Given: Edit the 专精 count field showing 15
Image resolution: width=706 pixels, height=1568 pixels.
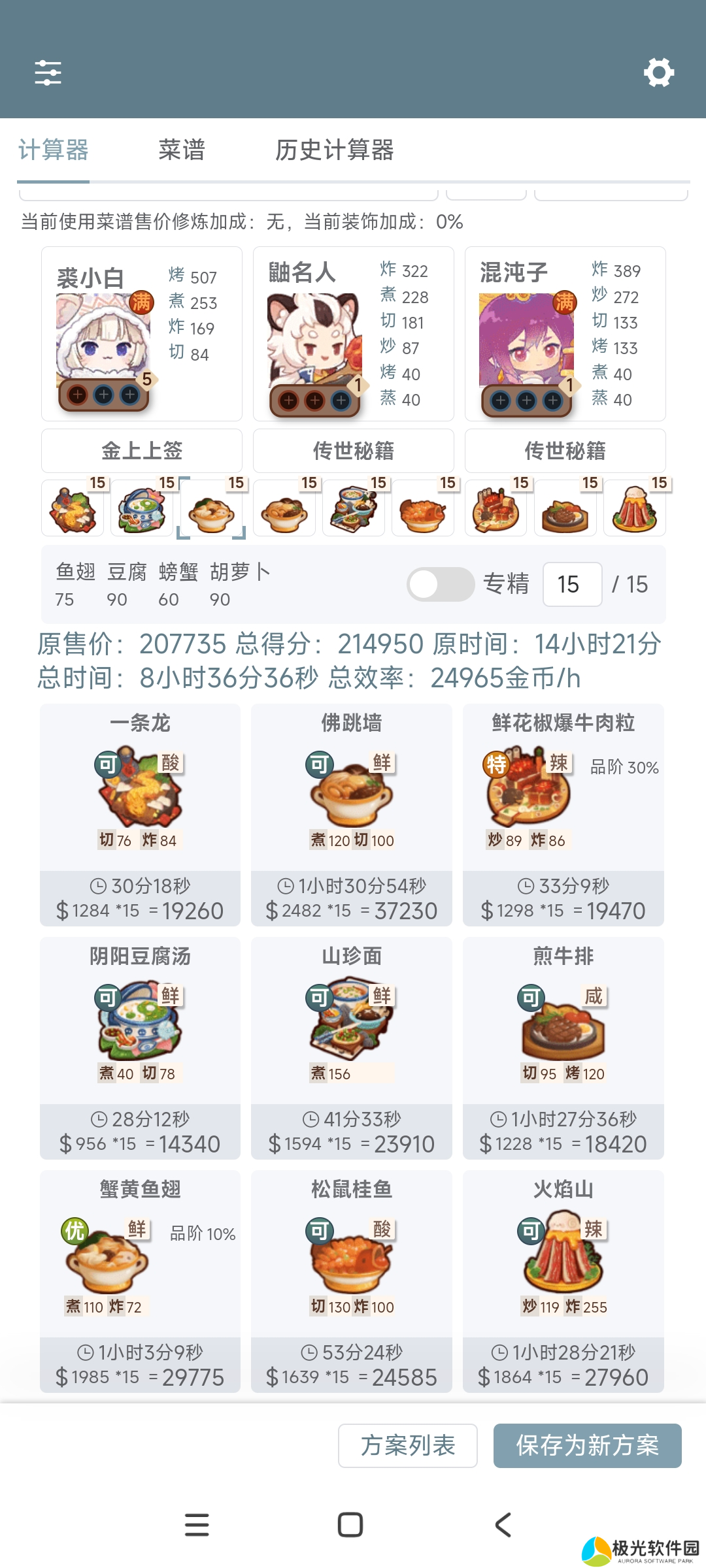Looking at the screenshot, I should tap(572, 583).
